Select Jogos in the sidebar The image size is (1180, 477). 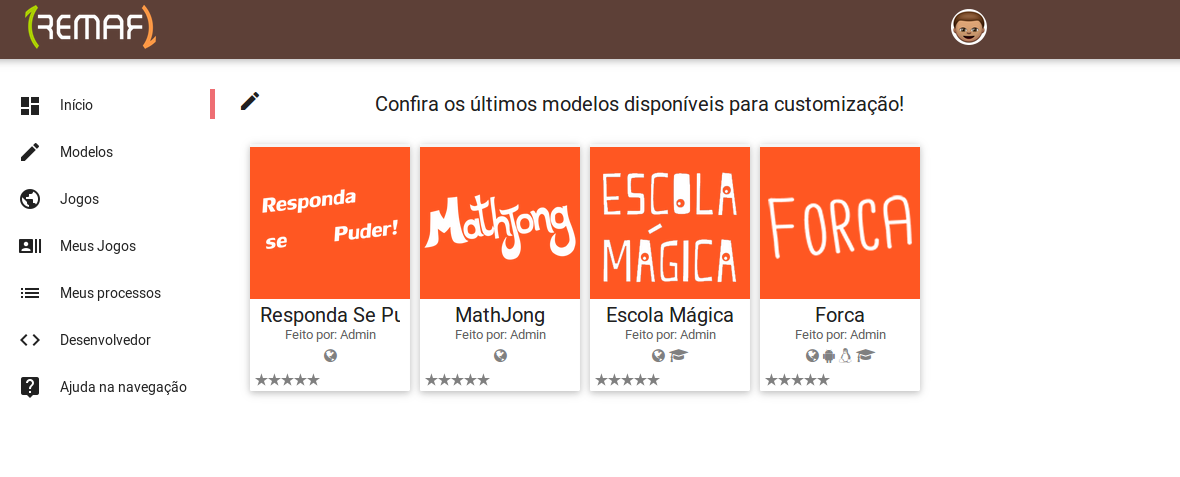click(x=79, y=199)
